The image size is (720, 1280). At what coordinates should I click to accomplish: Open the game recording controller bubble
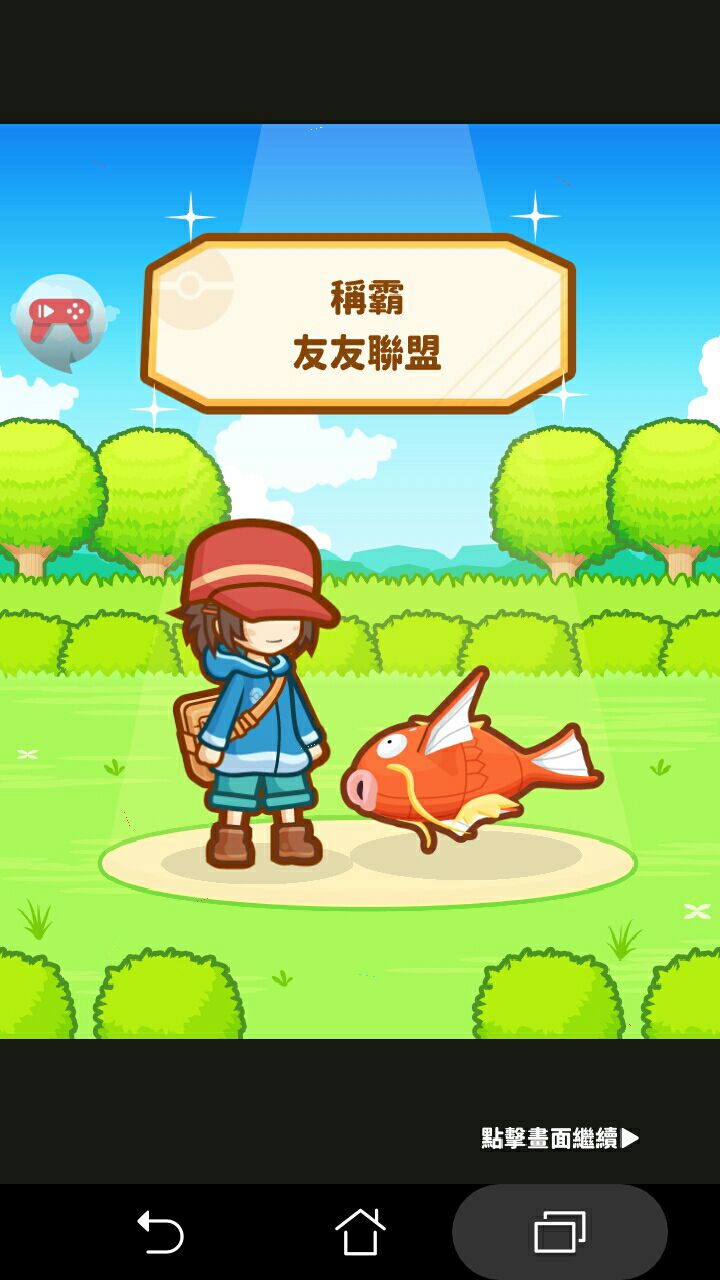coord(60,322)
